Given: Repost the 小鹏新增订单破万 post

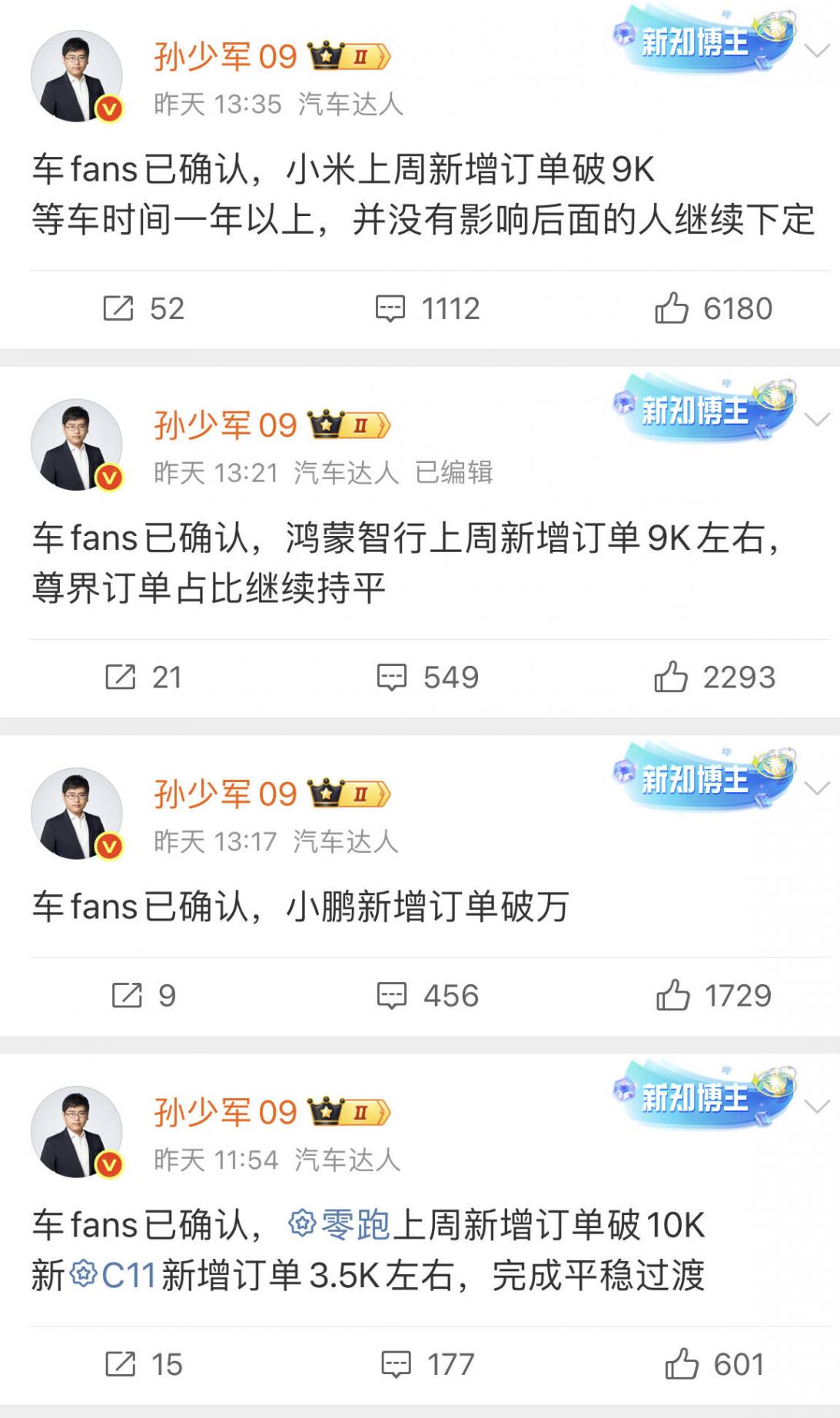Looking at the screenshot, I should point(144,996).
